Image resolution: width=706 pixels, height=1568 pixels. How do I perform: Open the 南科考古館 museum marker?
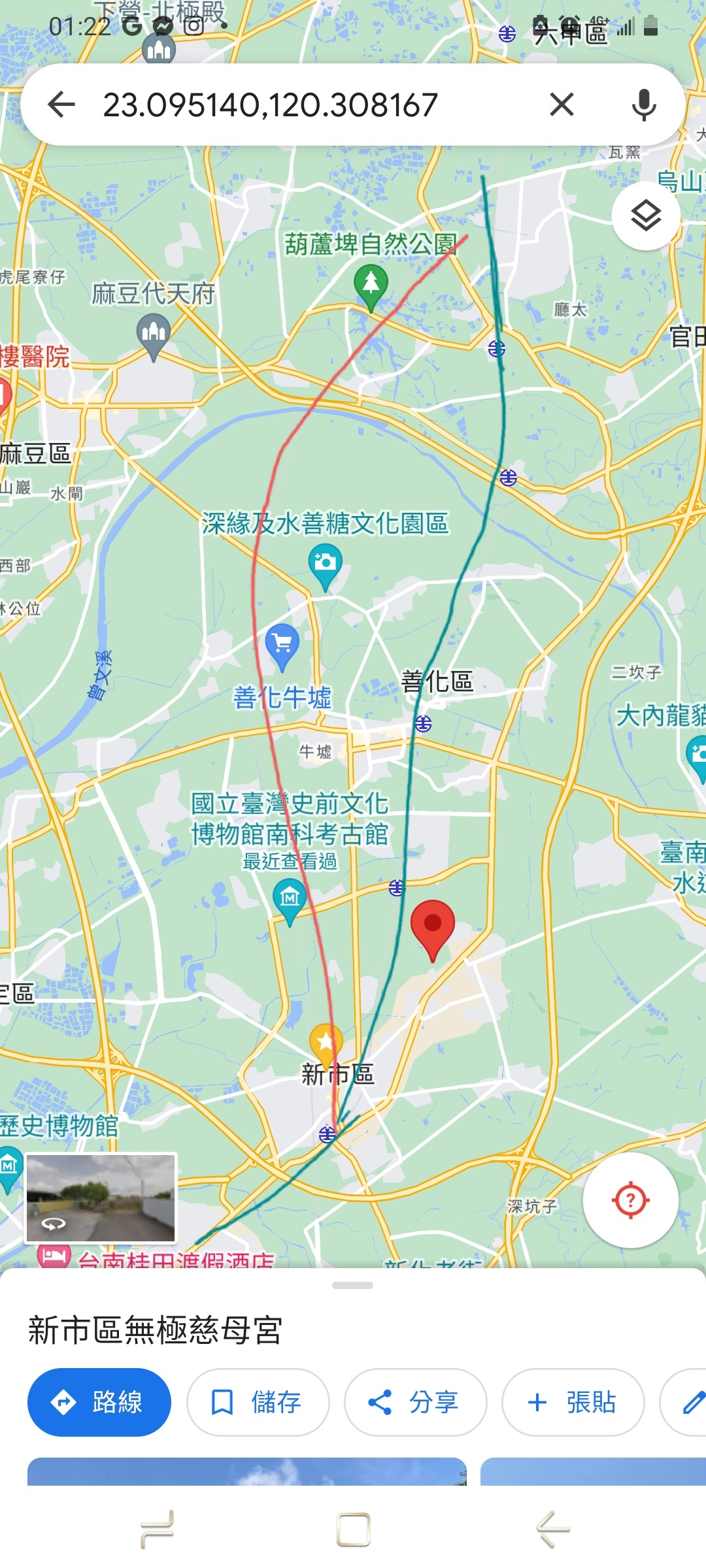click(290, 898)
